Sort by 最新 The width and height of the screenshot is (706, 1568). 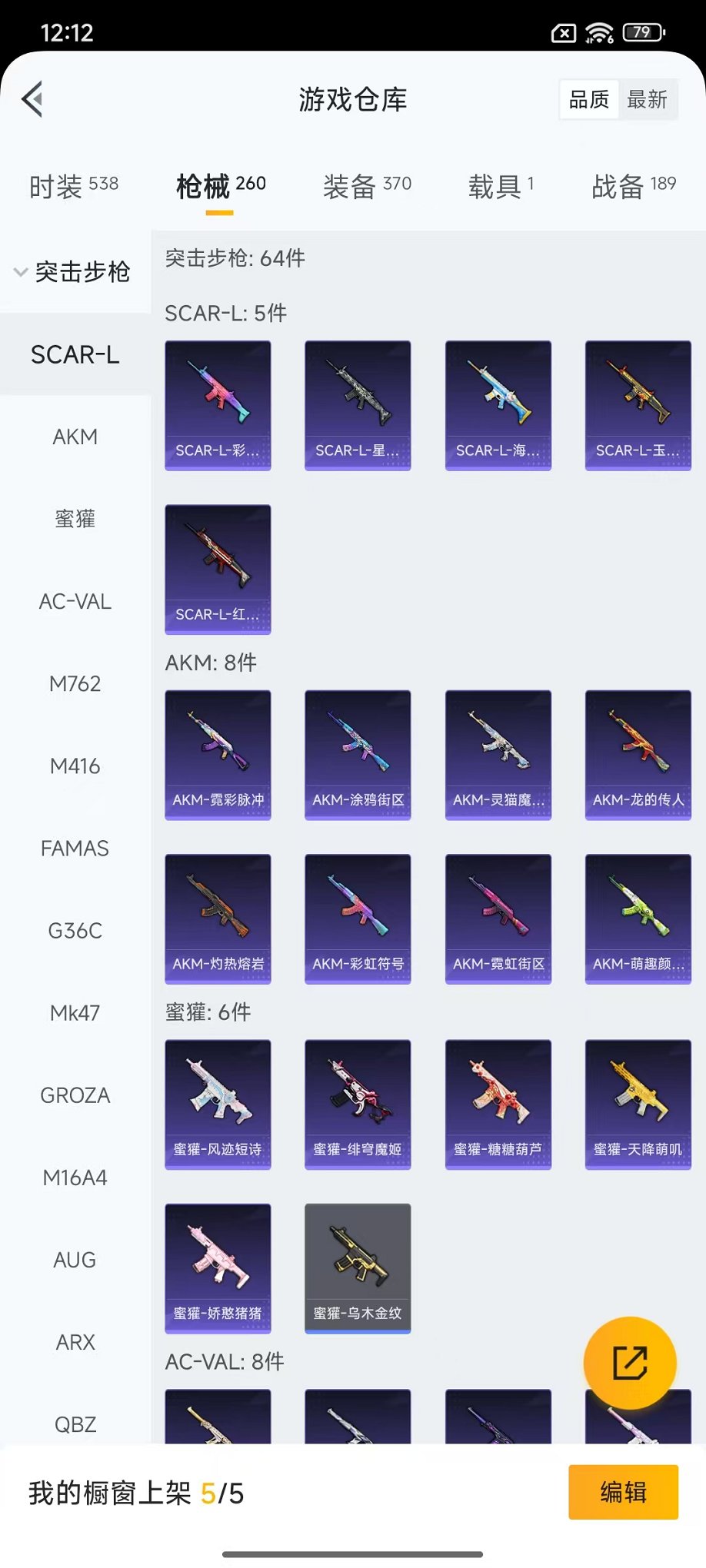click(x=647, y=99)
